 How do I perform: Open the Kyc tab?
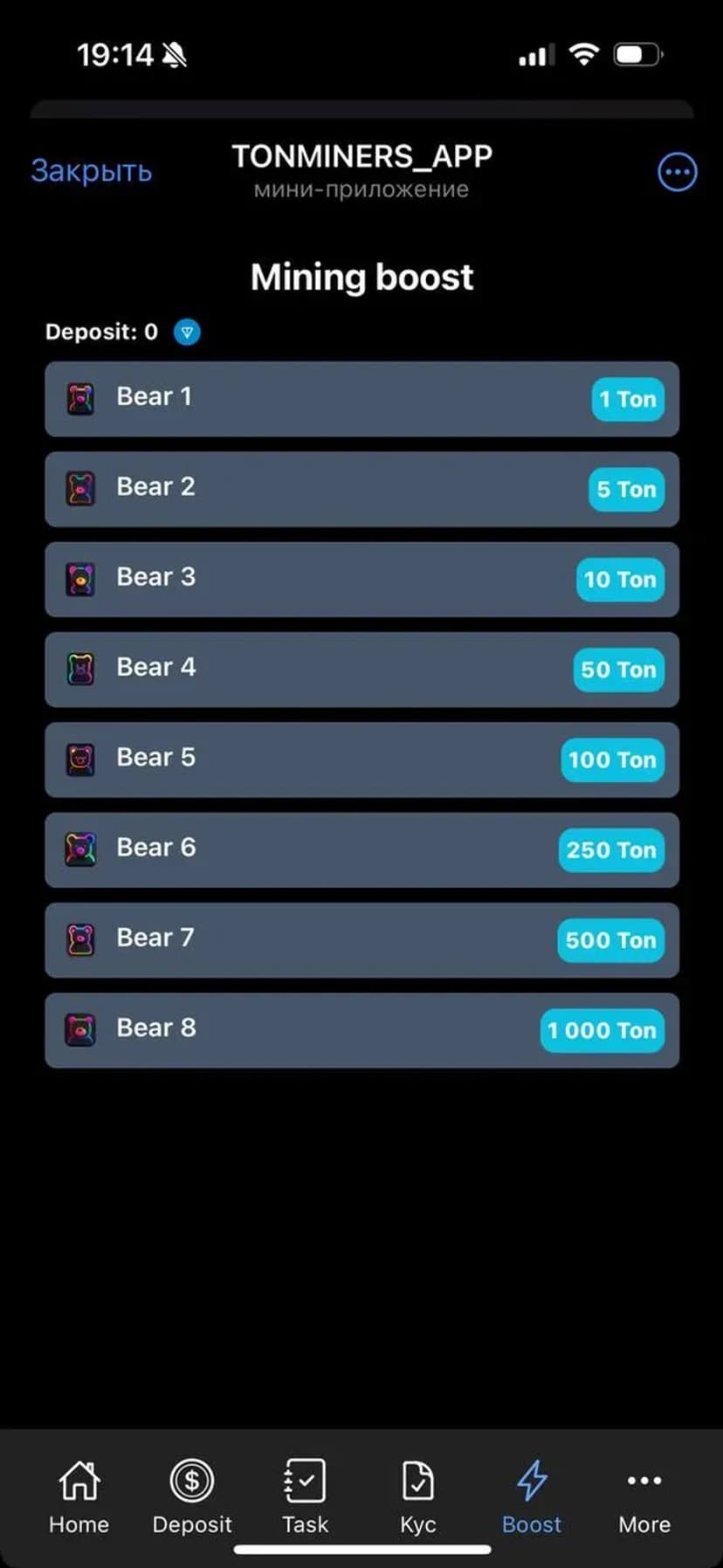(x=418, y=1496)
